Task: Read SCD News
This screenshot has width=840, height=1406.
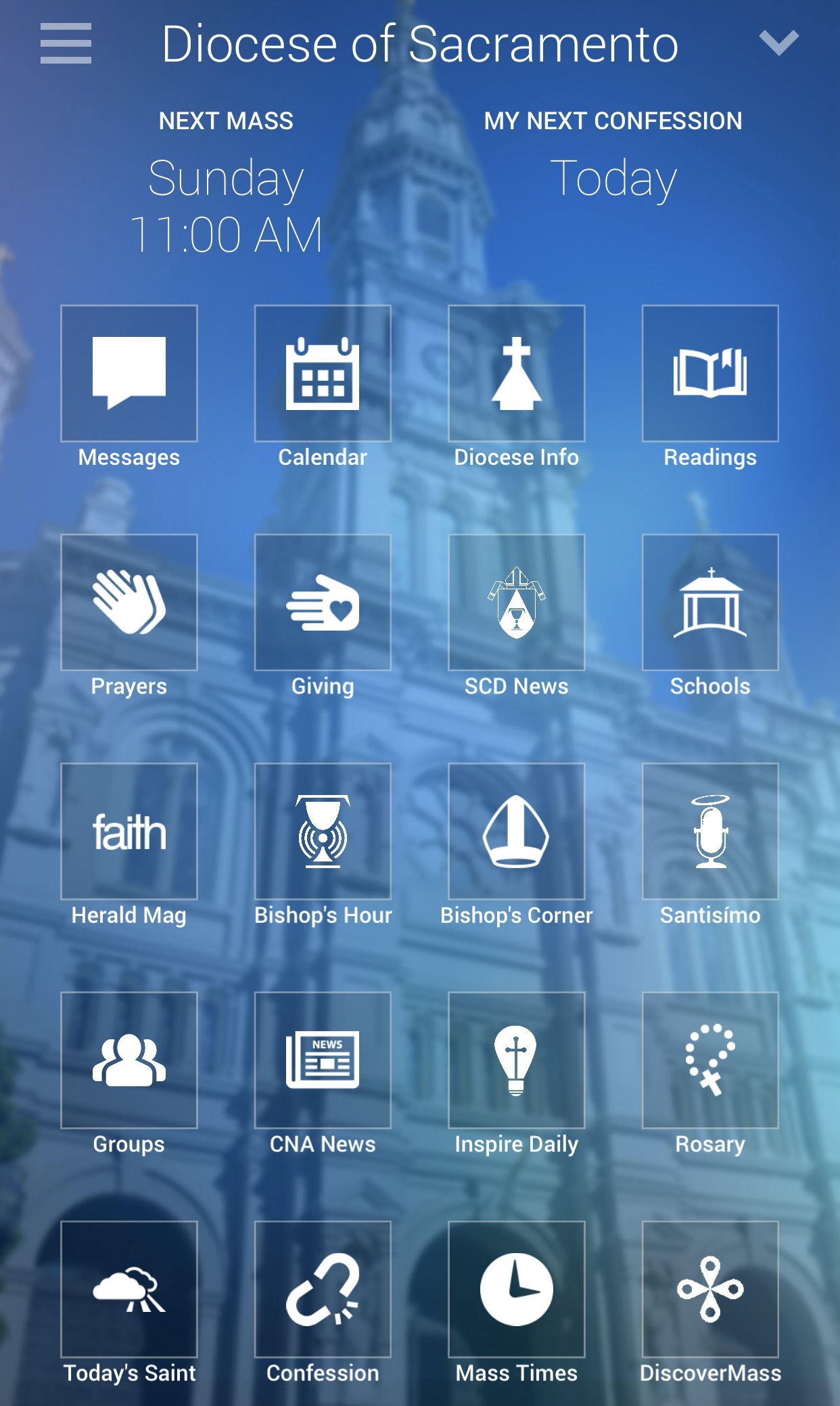Action: click(x=517, y=602)
